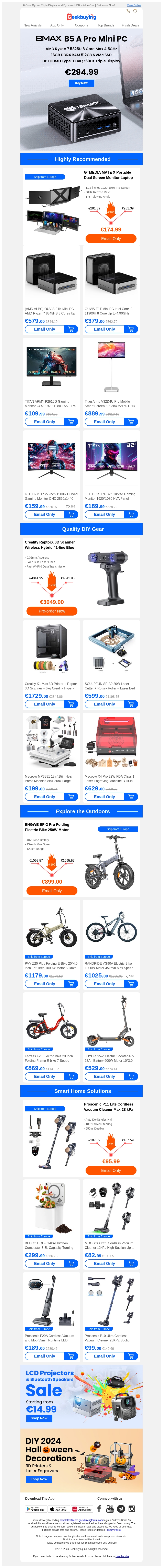The height and width of the screenshot is (1568, 163).
Task: Open the Flash Deals tab
Action: [x=130, y=26]
